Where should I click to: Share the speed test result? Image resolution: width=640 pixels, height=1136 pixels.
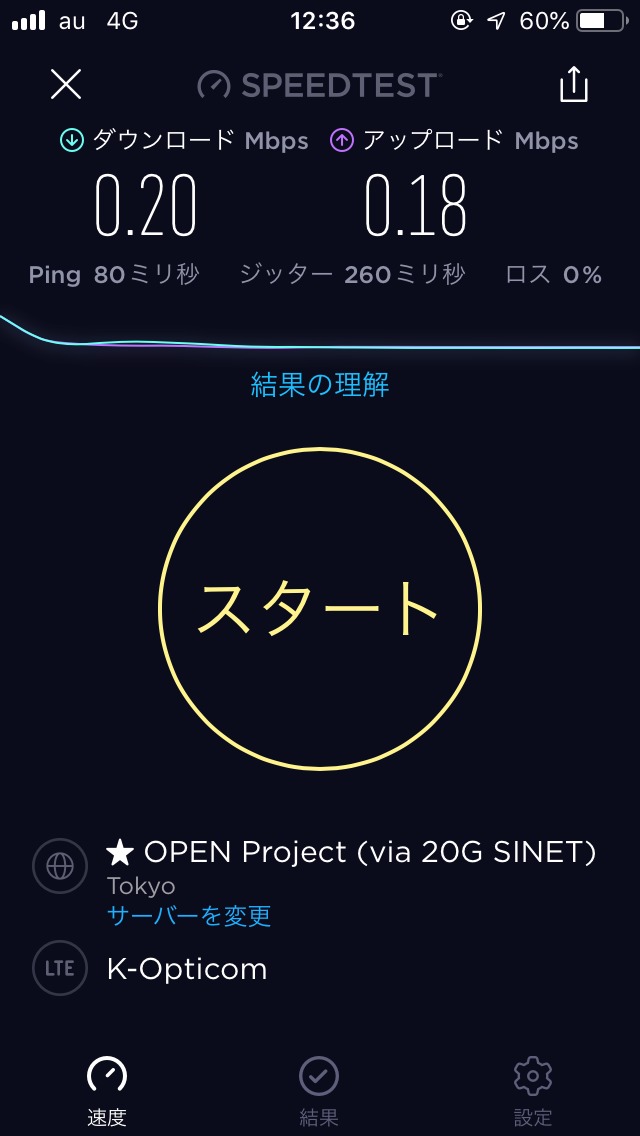tap(574, 84)
